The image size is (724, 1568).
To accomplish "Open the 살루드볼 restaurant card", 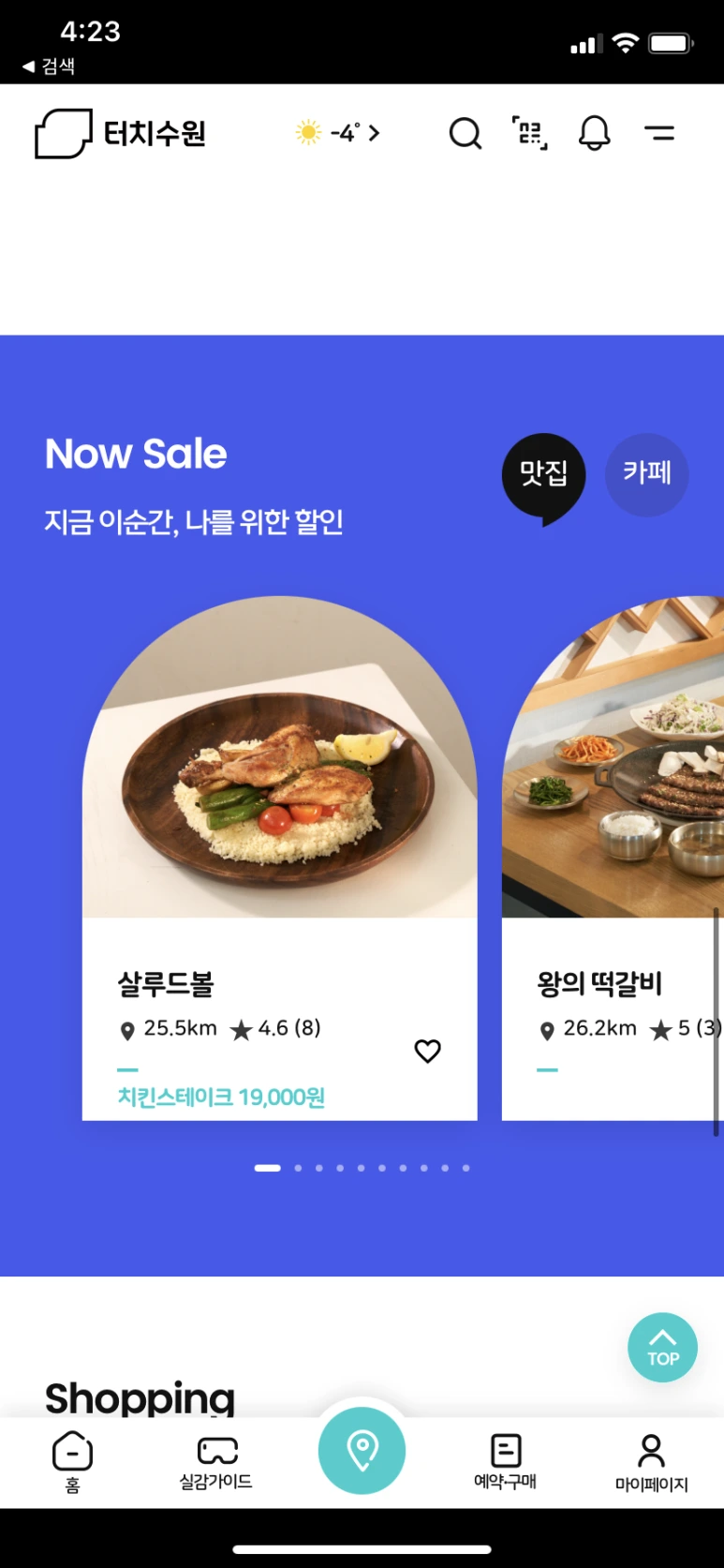I will click(280, 858).
